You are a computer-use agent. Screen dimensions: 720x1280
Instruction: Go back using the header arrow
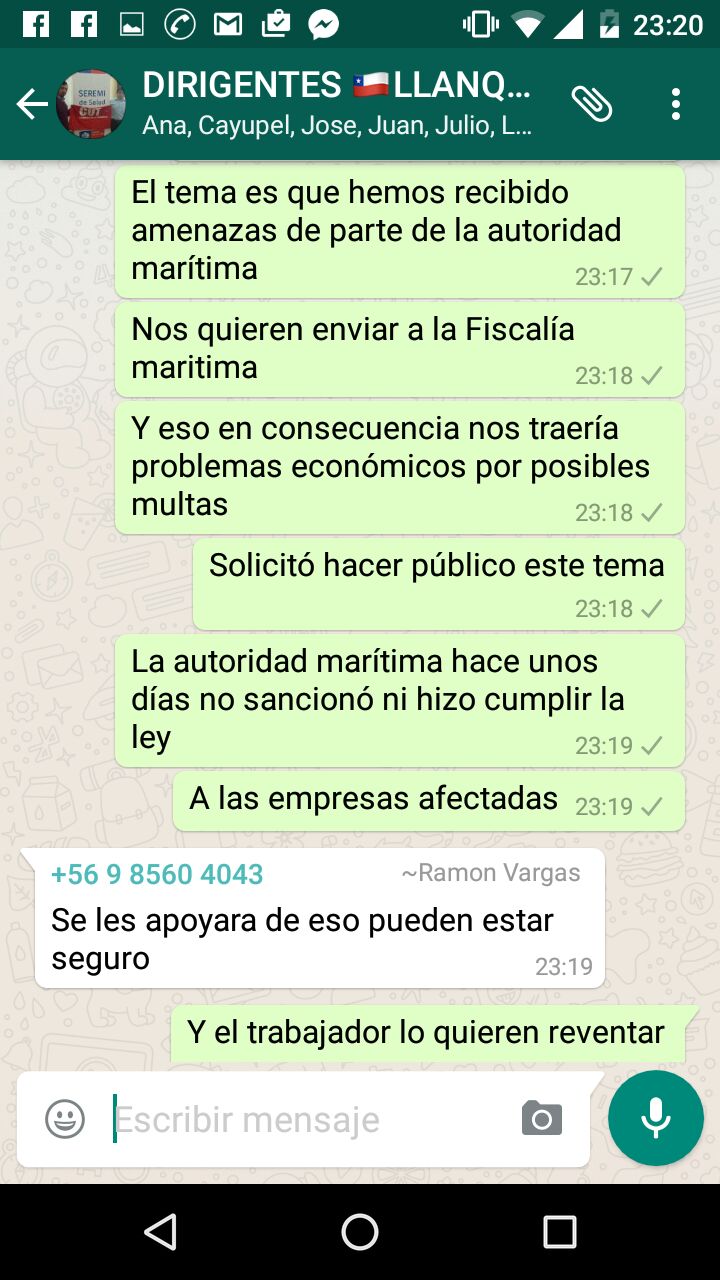(x=31, y=104)
